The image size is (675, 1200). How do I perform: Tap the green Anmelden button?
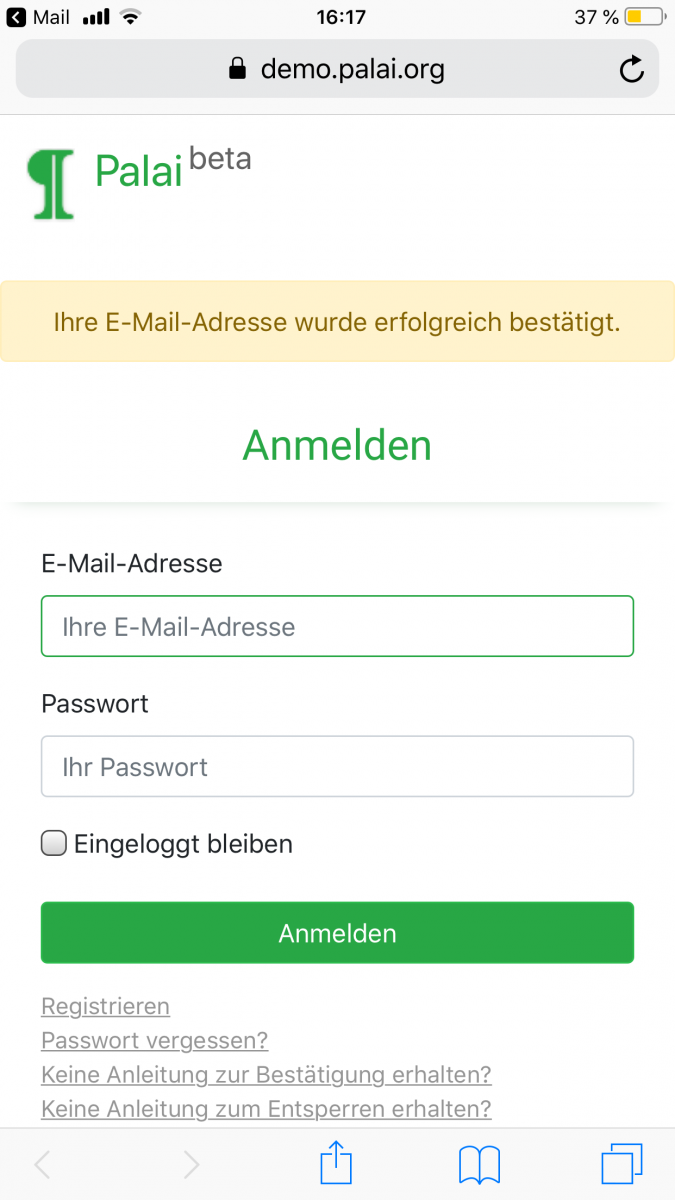(x=337, y=933)
